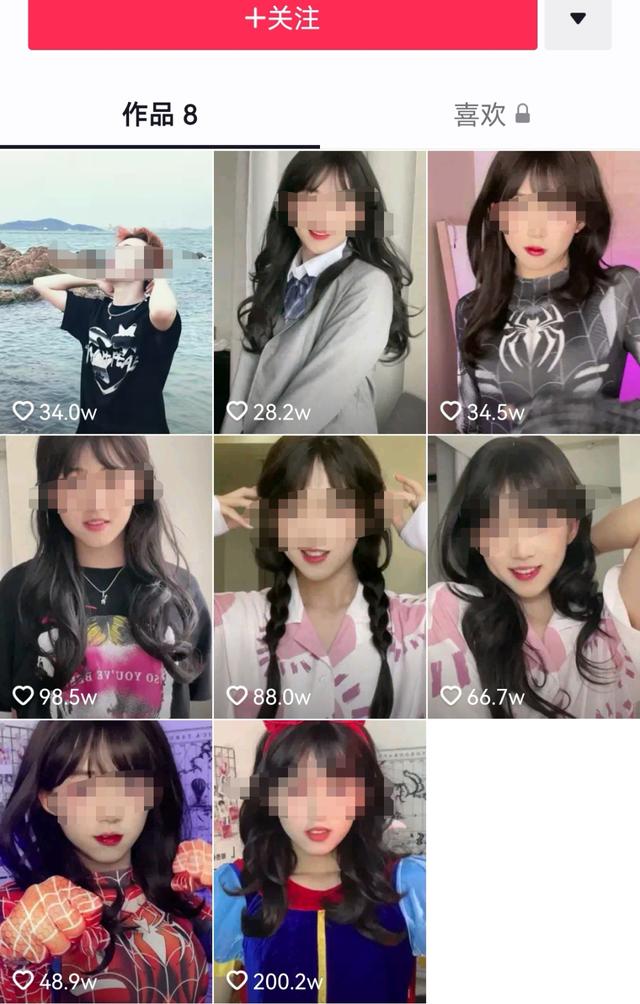Viewport: 640px width, 1004px height.
Task: Open the video with 28.2w likes
Action: coord(320,292)
